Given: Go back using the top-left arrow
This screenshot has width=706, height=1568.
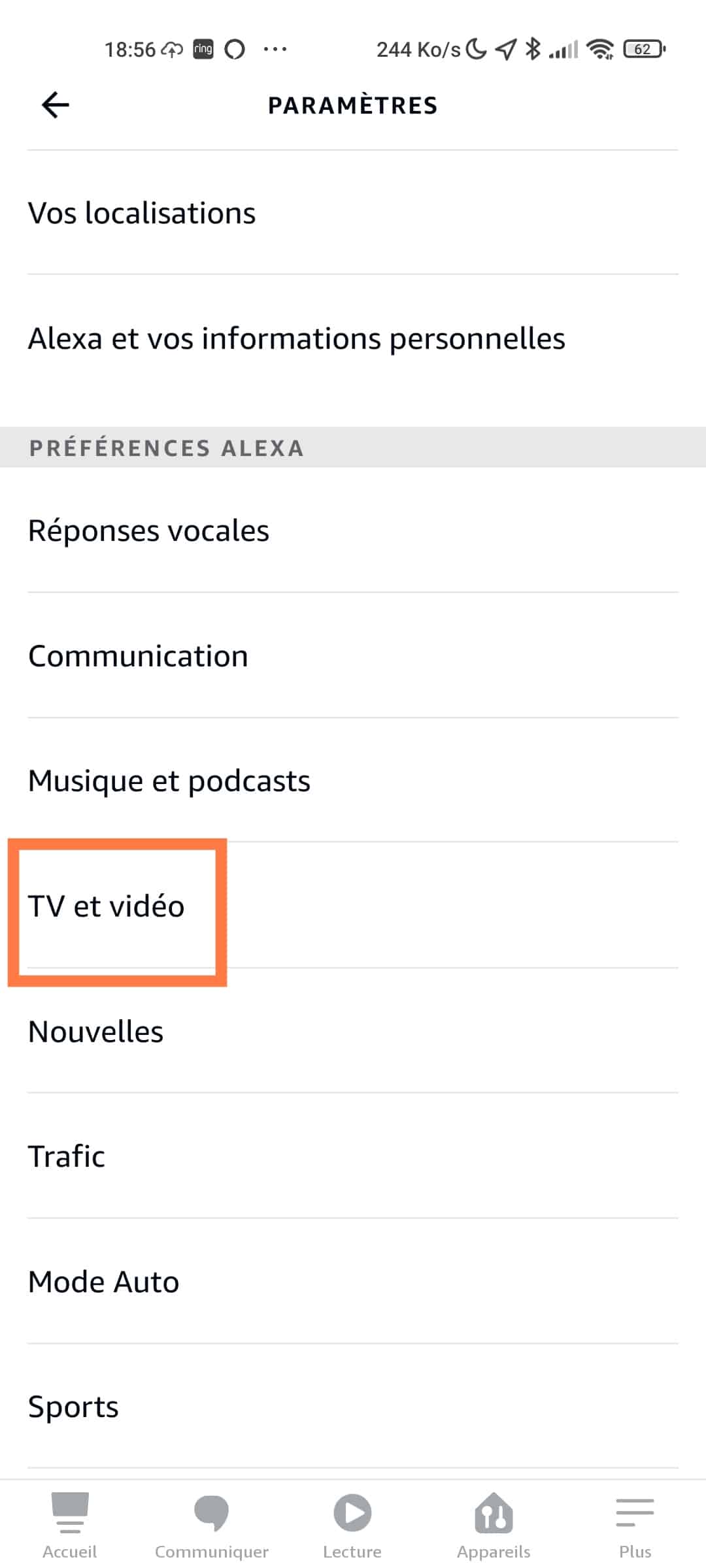Looking at the screenshot, I should (x=56, y=105).
